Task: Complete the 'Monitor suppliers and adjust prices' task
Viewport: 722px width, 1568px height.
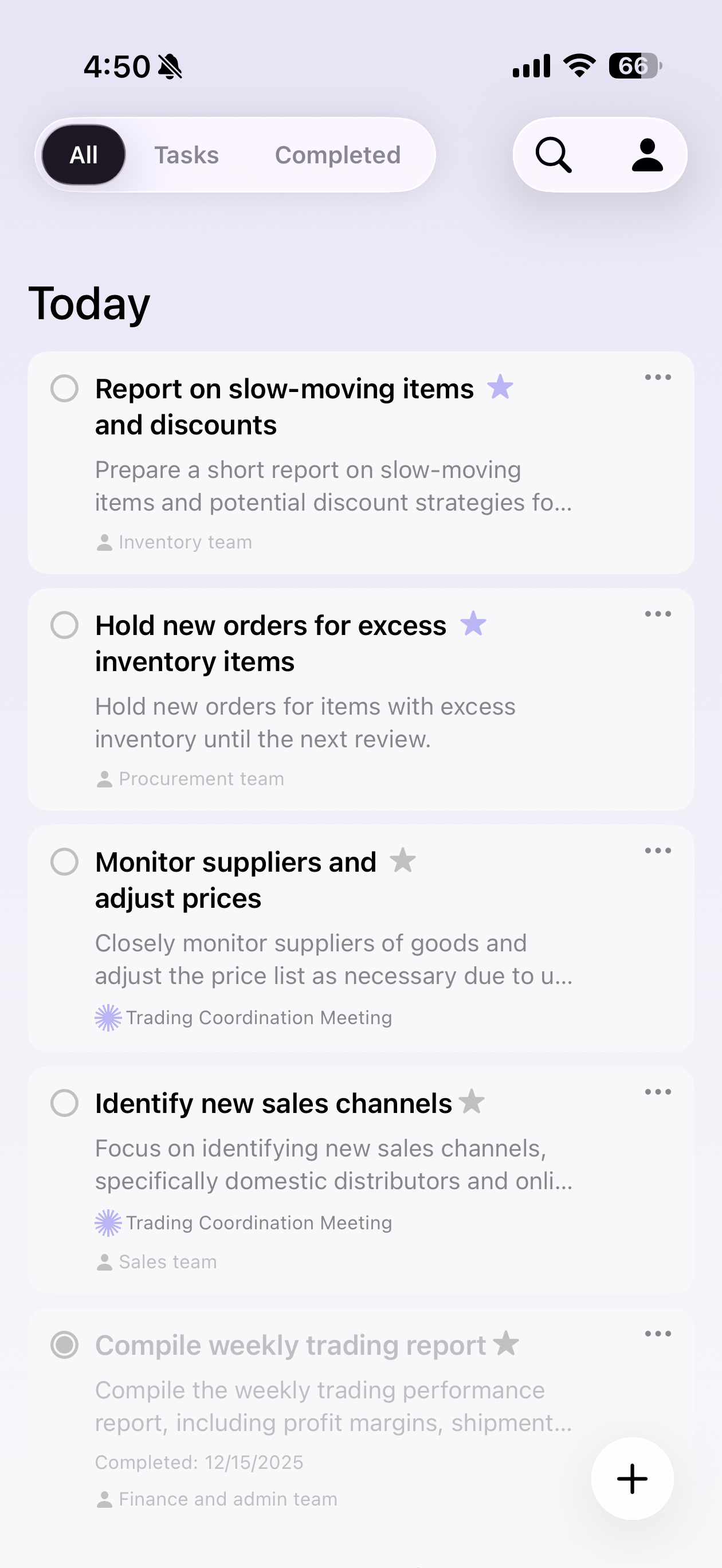Action: click(x=65, y=862)
